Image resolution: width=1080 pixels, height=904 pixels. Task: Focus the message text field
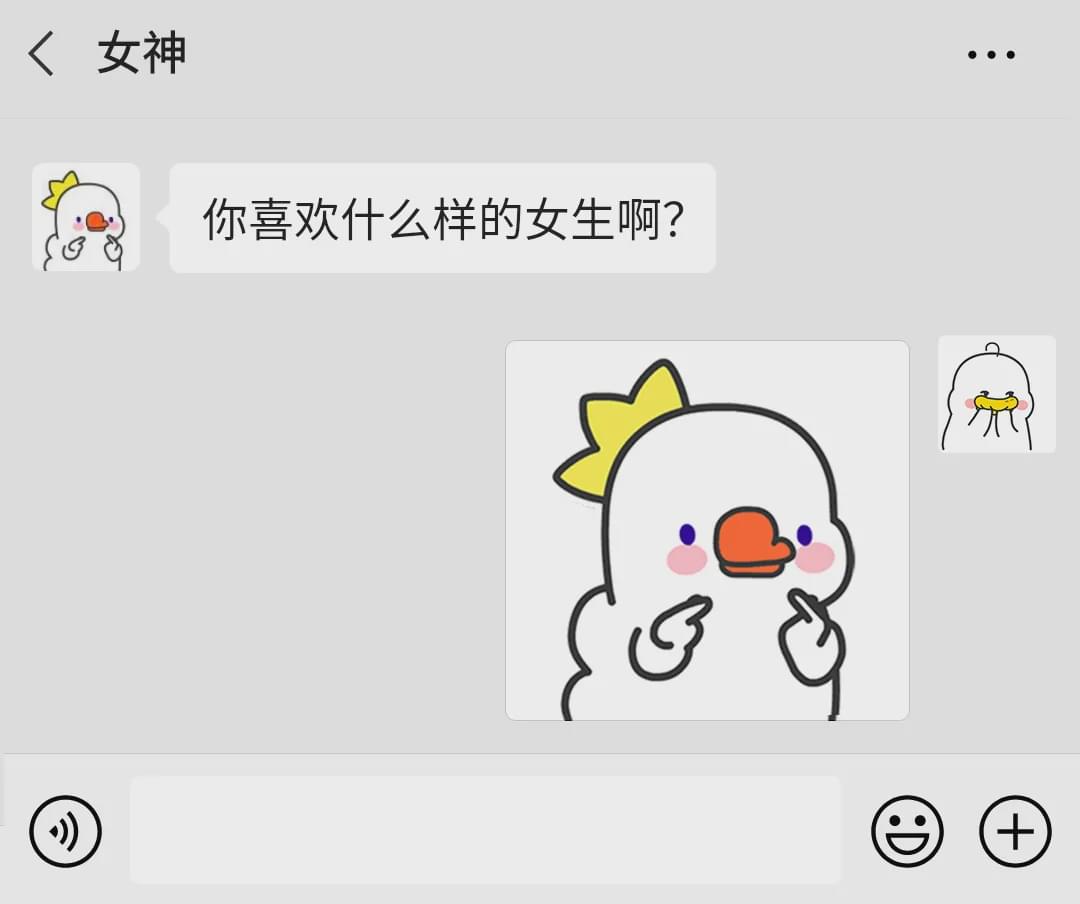(x=485, y=830)
